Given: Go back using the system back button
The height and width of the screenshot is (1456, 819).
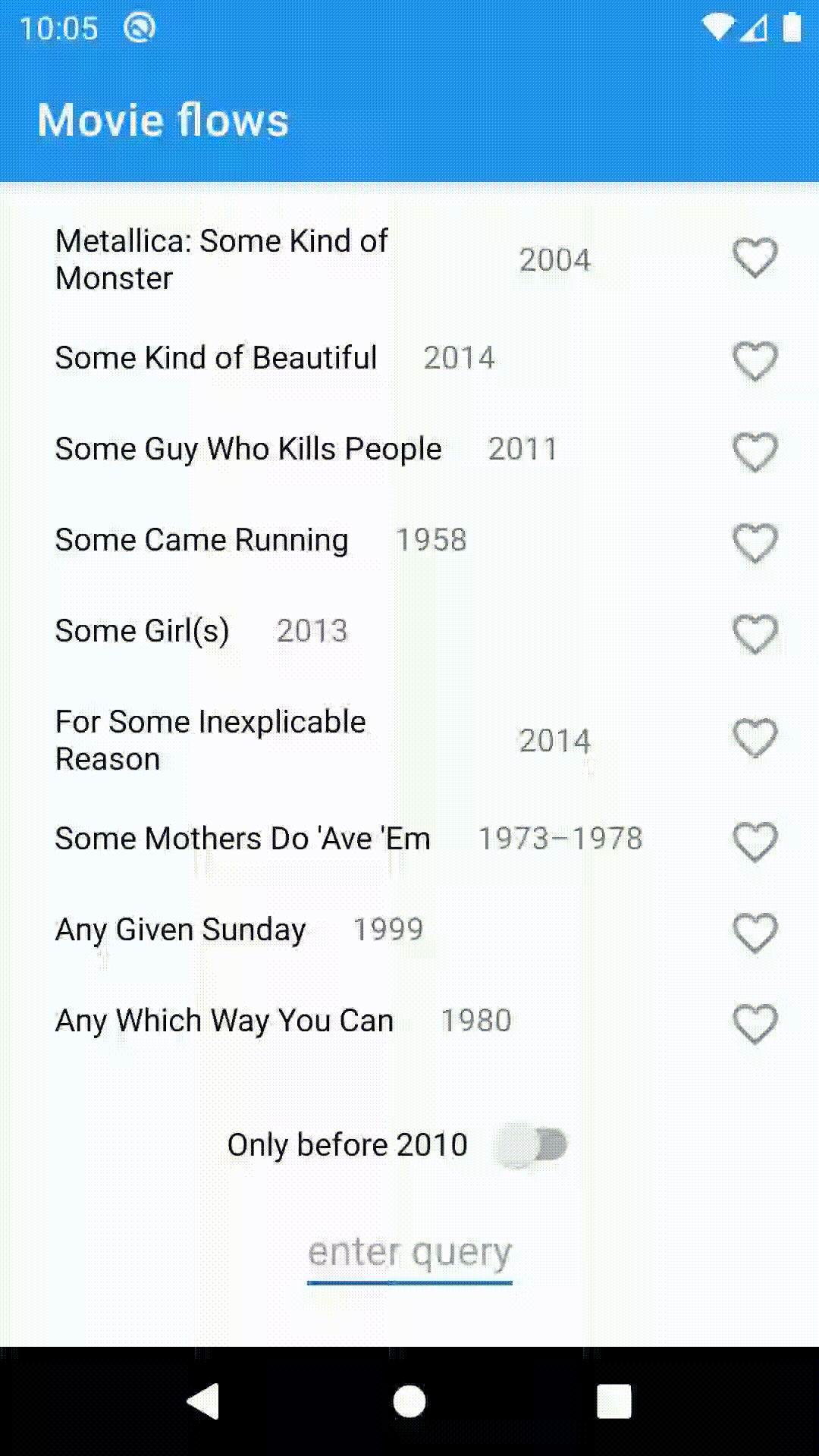Looking at the screenshot, I should pos(203,1401).
